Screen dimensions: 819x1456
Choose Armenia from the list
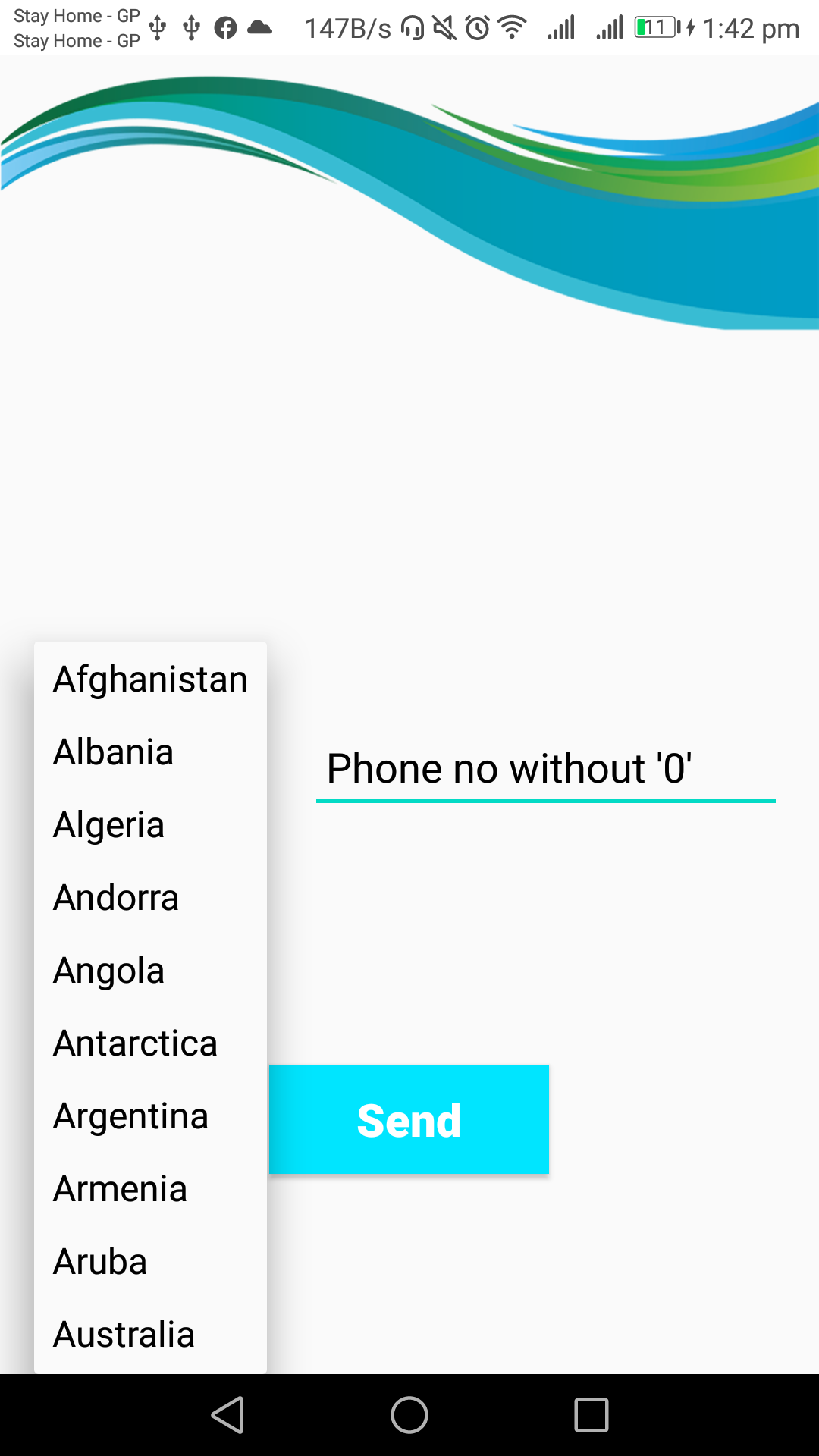tap(150, 1188)
